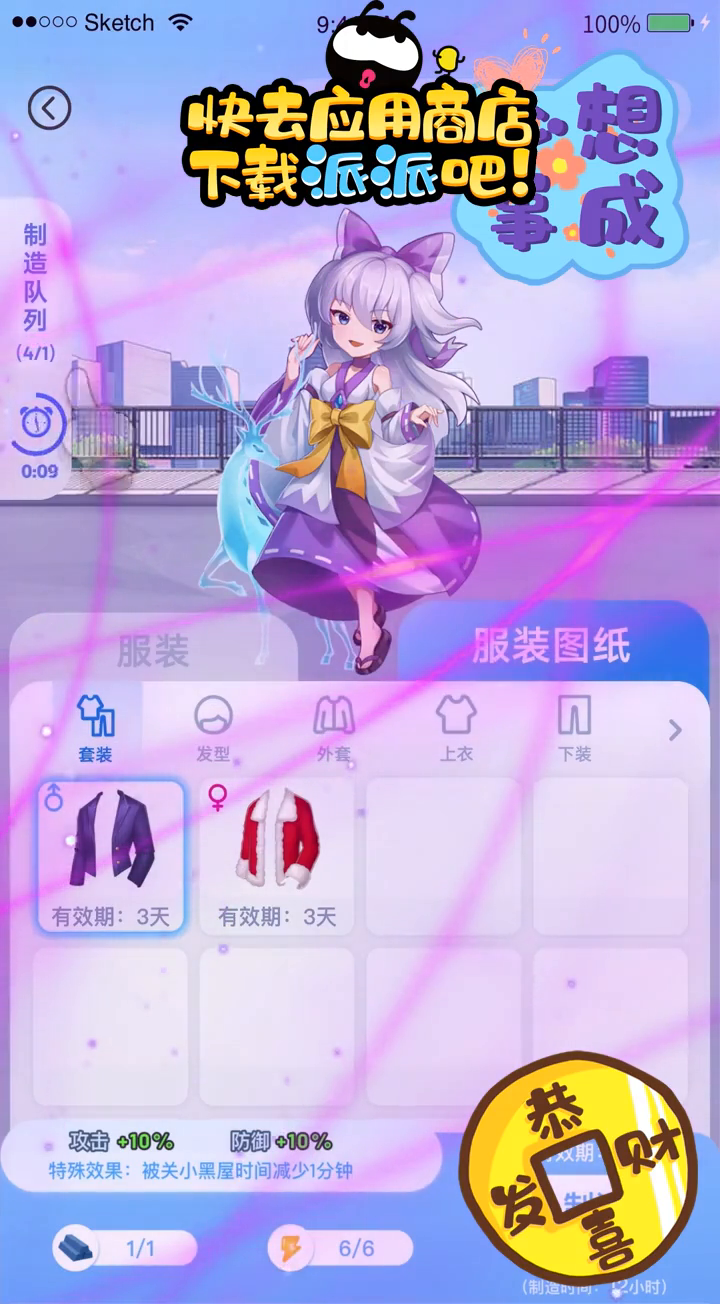The width and height of the screenshot is (720, 1304).
Task: Show more categories with the right chevron
Action: pos(675,730)
